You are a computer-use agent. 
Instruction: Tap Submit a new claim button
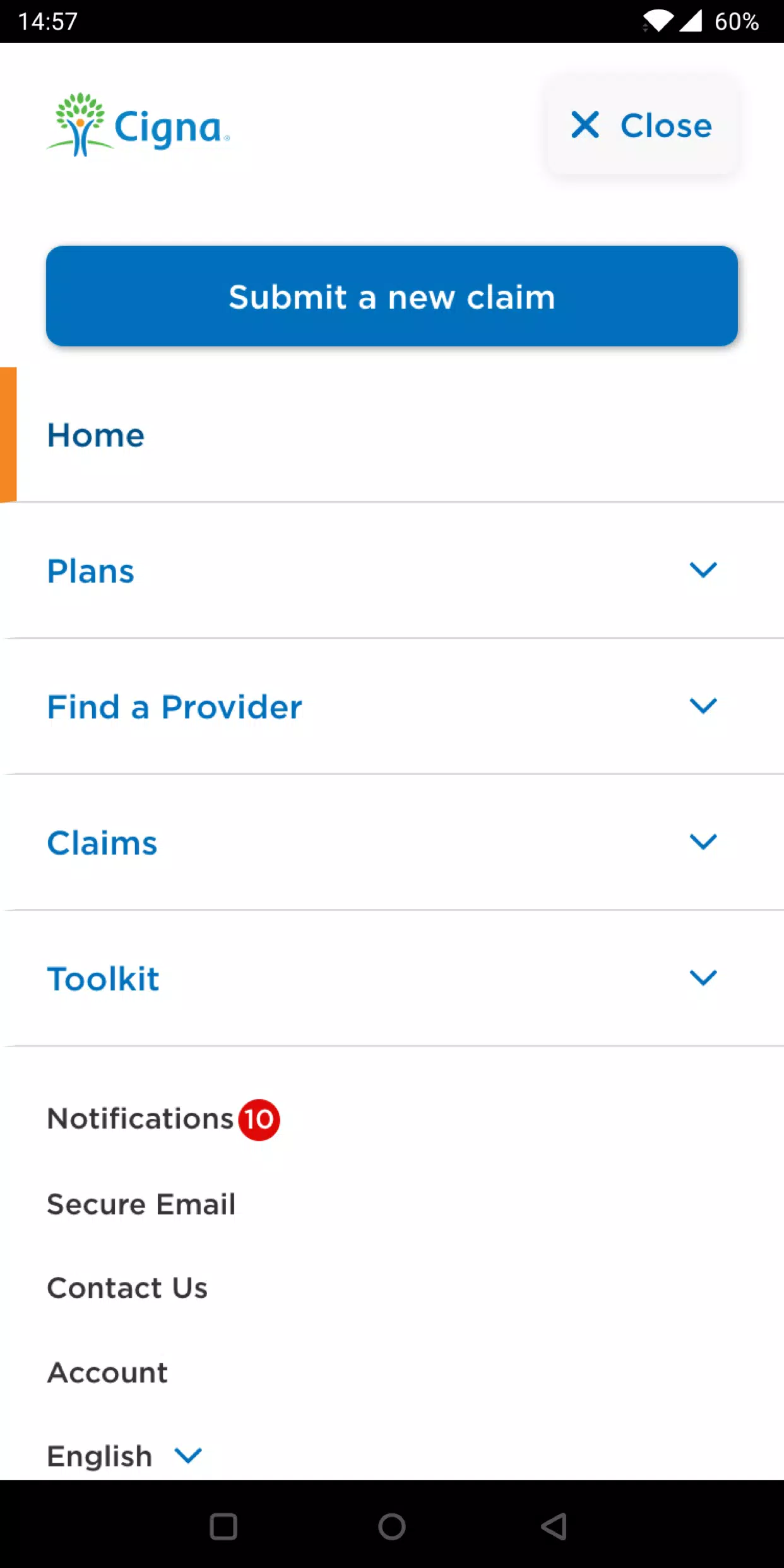tap(392, 296)
